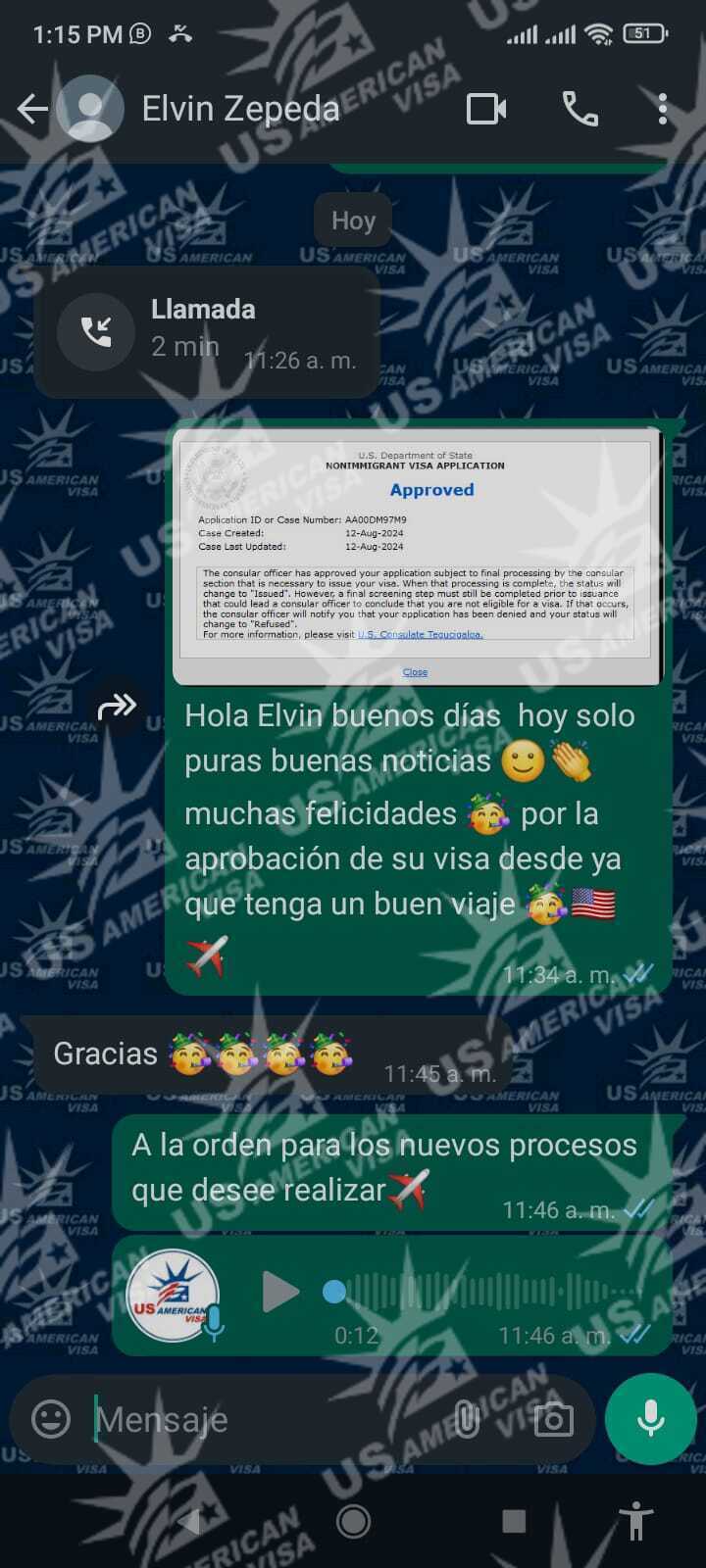
Task: Open Elvin Zepeda's contact info
Action: [240, 109]
